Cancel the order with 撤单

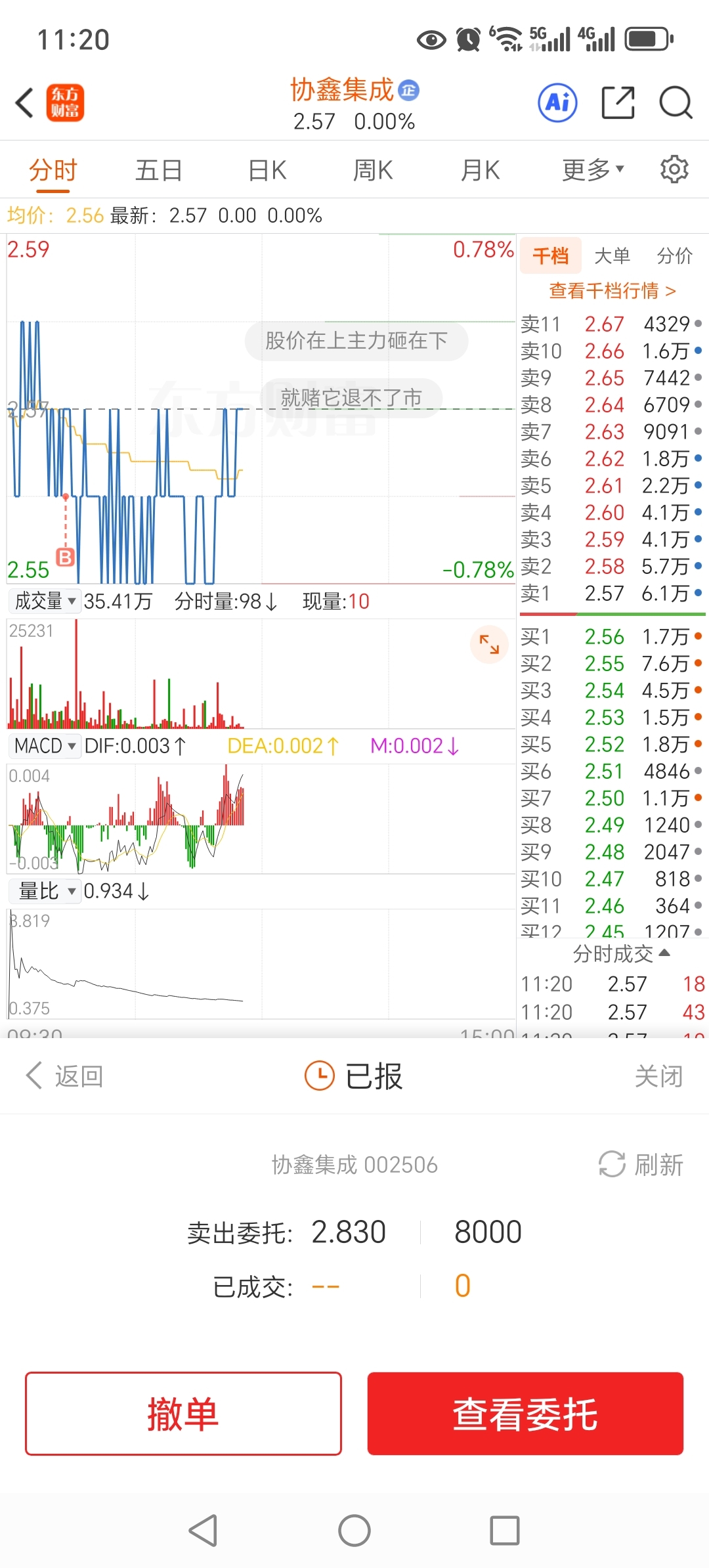click(x=183, y=1414)
